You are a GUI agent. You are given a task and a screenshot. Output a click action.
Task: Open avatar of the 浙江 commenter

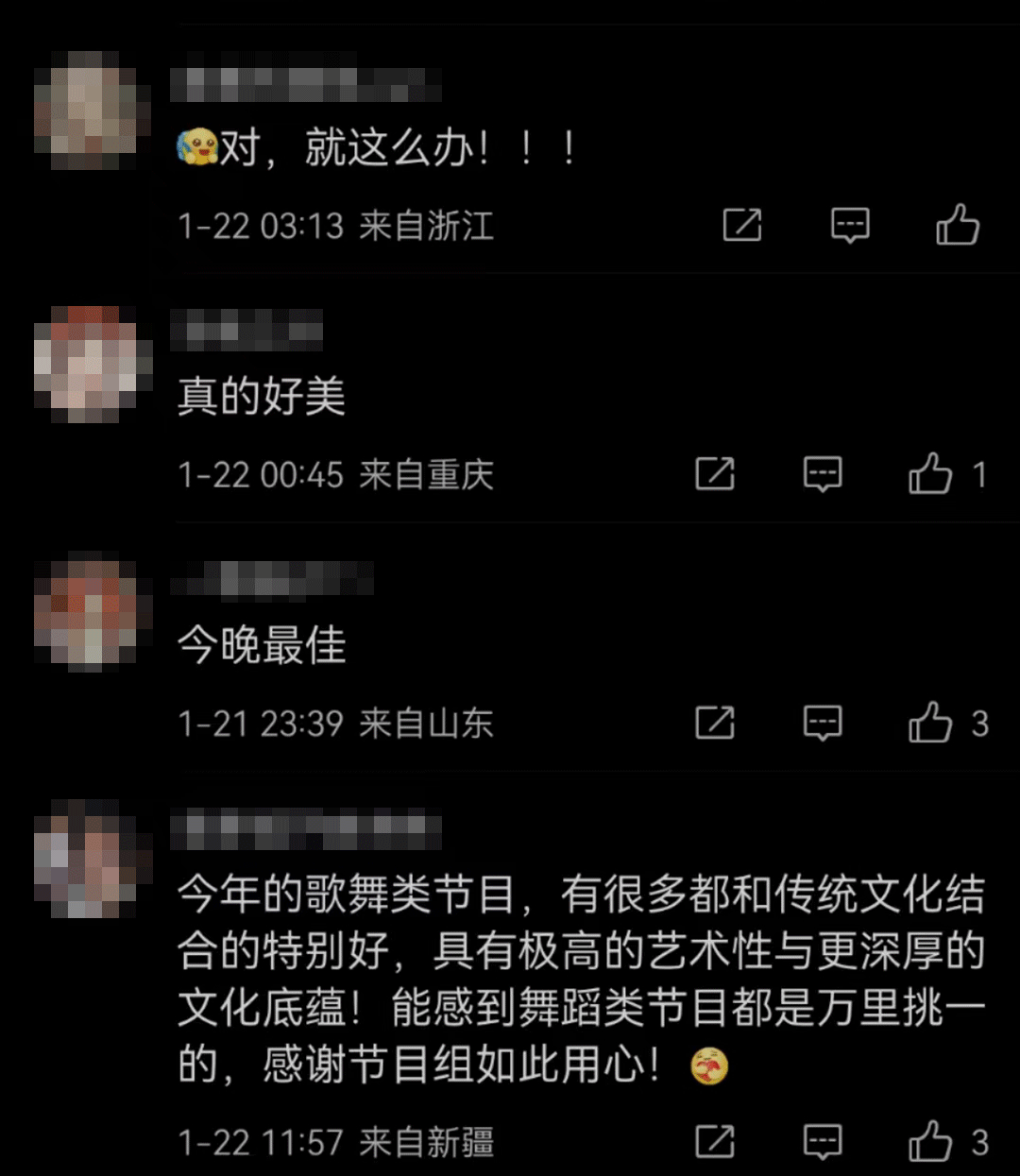tap(93, 111)
